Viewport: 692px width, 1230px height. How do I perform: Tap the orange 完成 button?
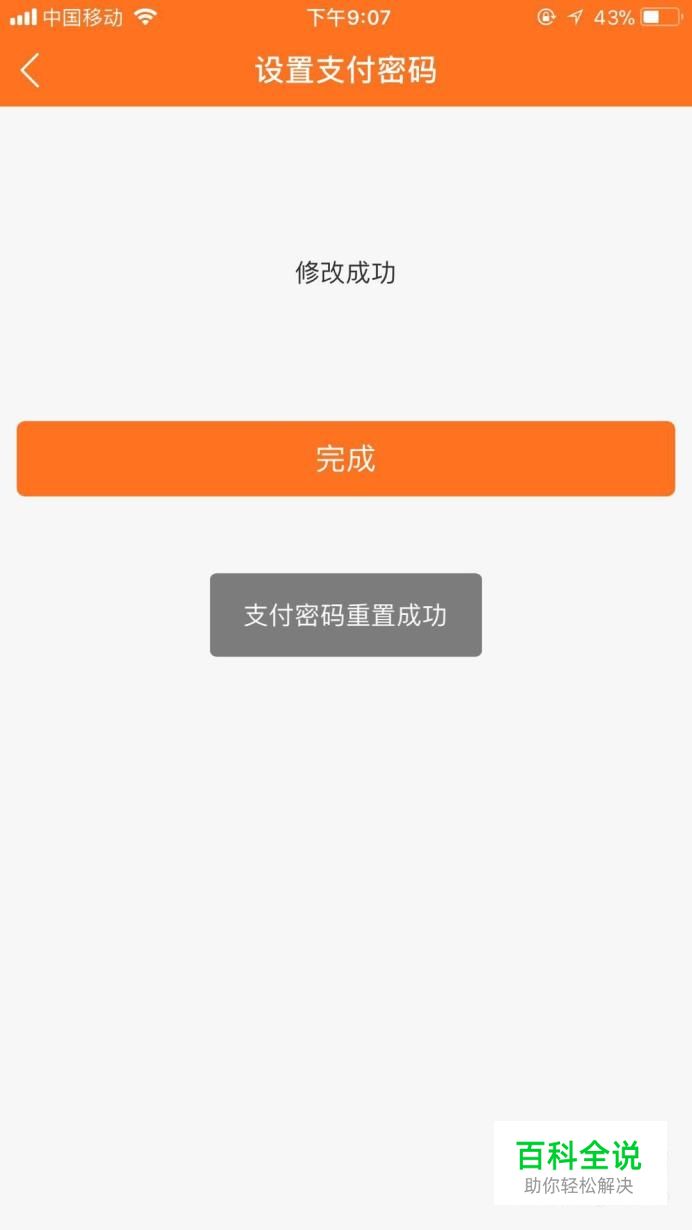pos(346,459)
